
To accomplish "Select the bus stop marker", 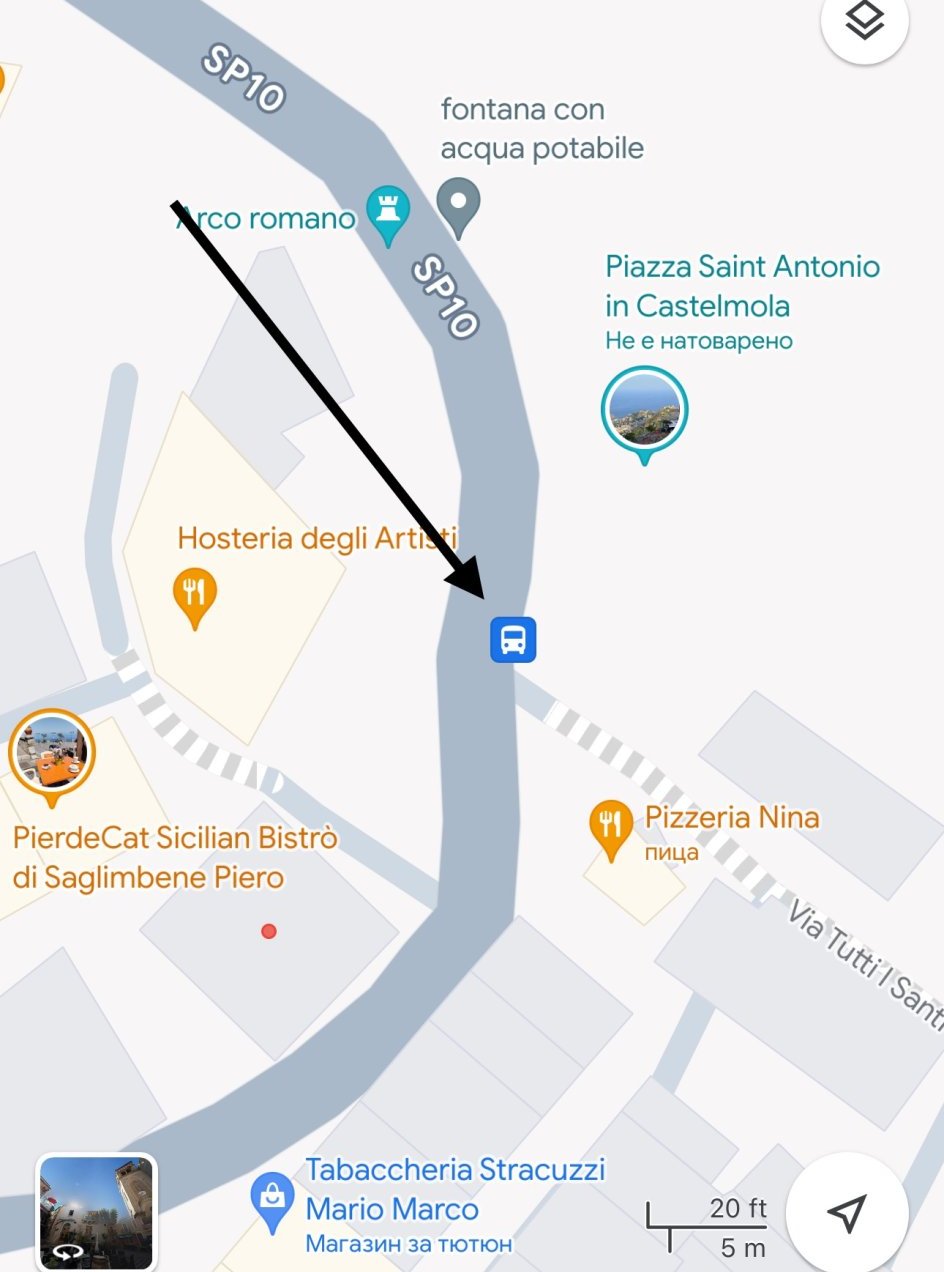I will tap(513, 639).
